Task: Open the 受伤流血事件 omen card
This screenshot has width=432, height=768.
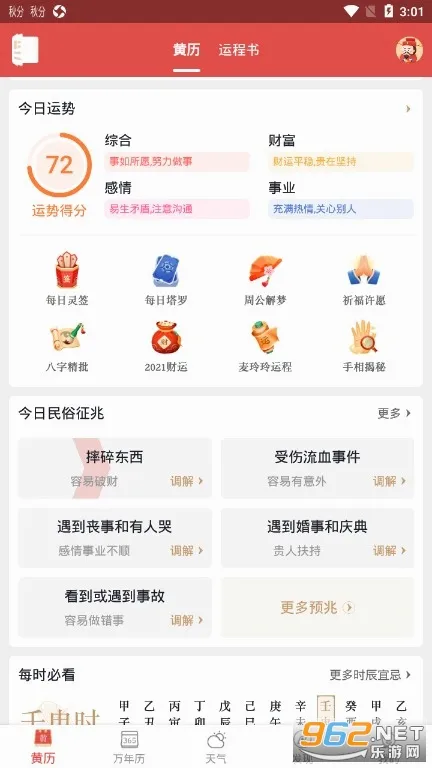Action: point(317,468)
